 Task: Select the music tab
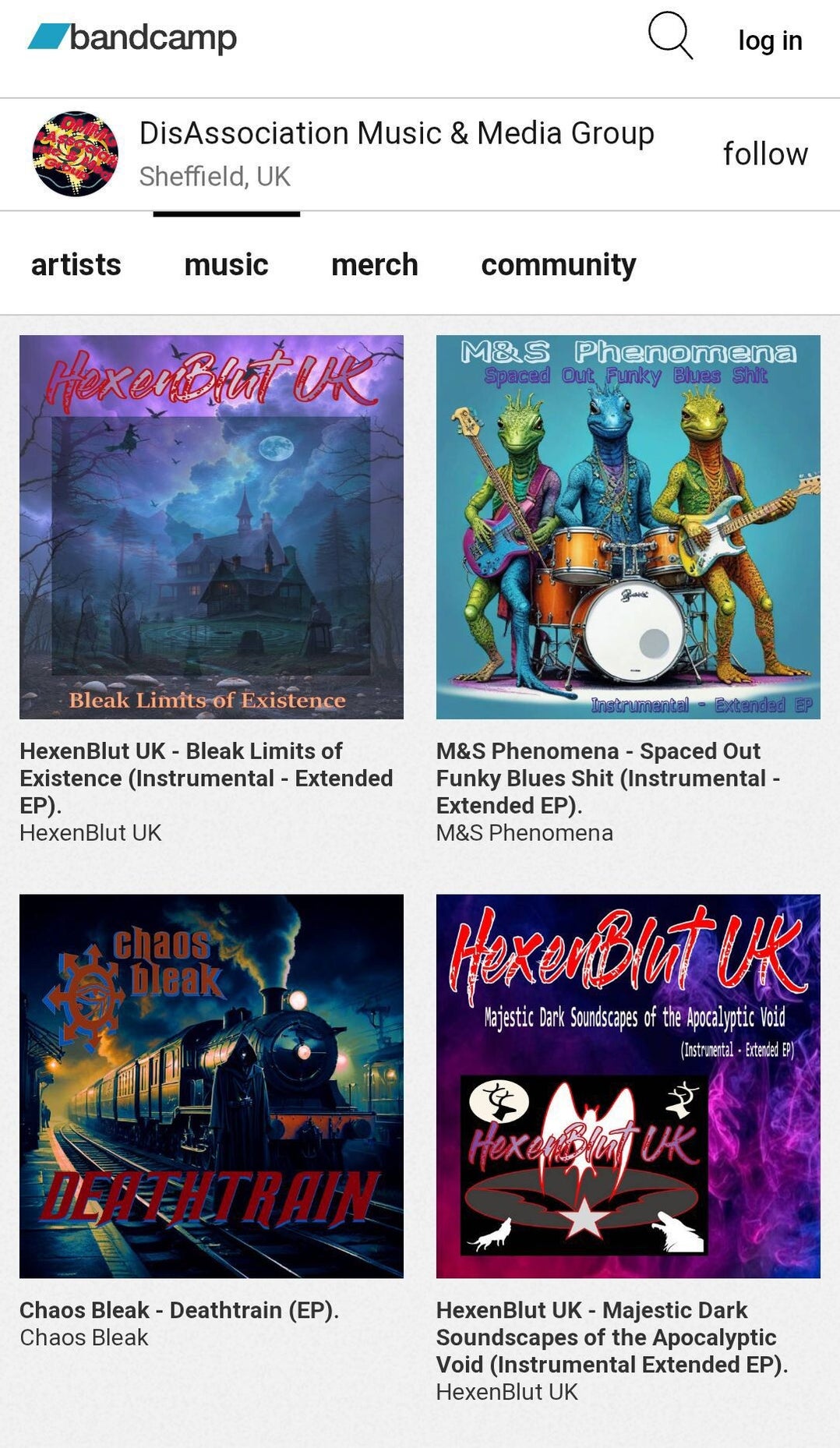coord(226,265)
